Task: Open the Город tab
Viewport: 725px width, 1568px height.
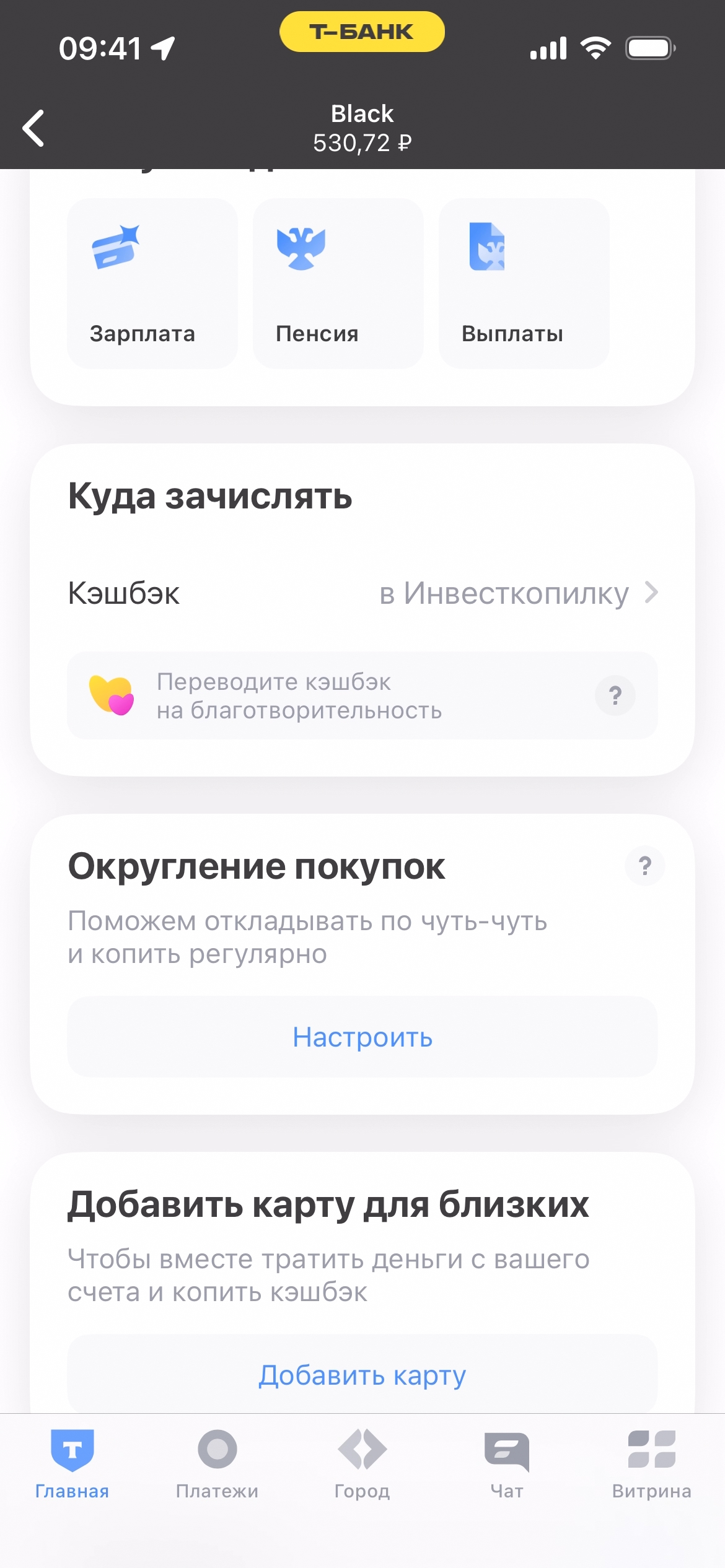Action: [x=362, y=1465]
